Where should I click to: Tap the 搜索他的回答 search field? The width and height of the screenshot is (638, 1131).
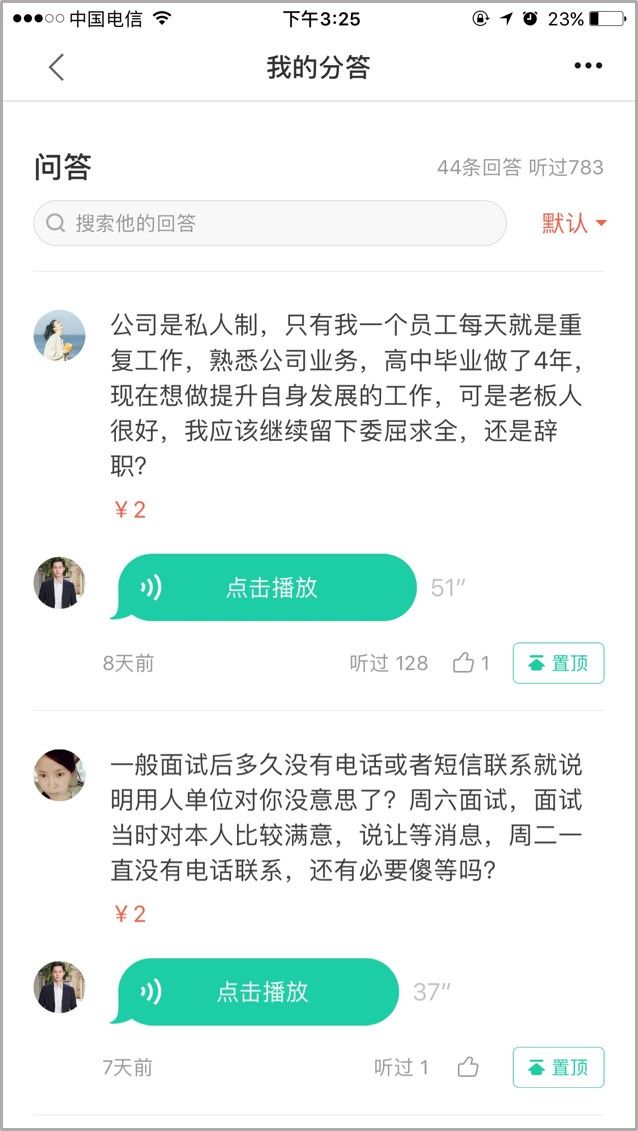coord(270,223)
